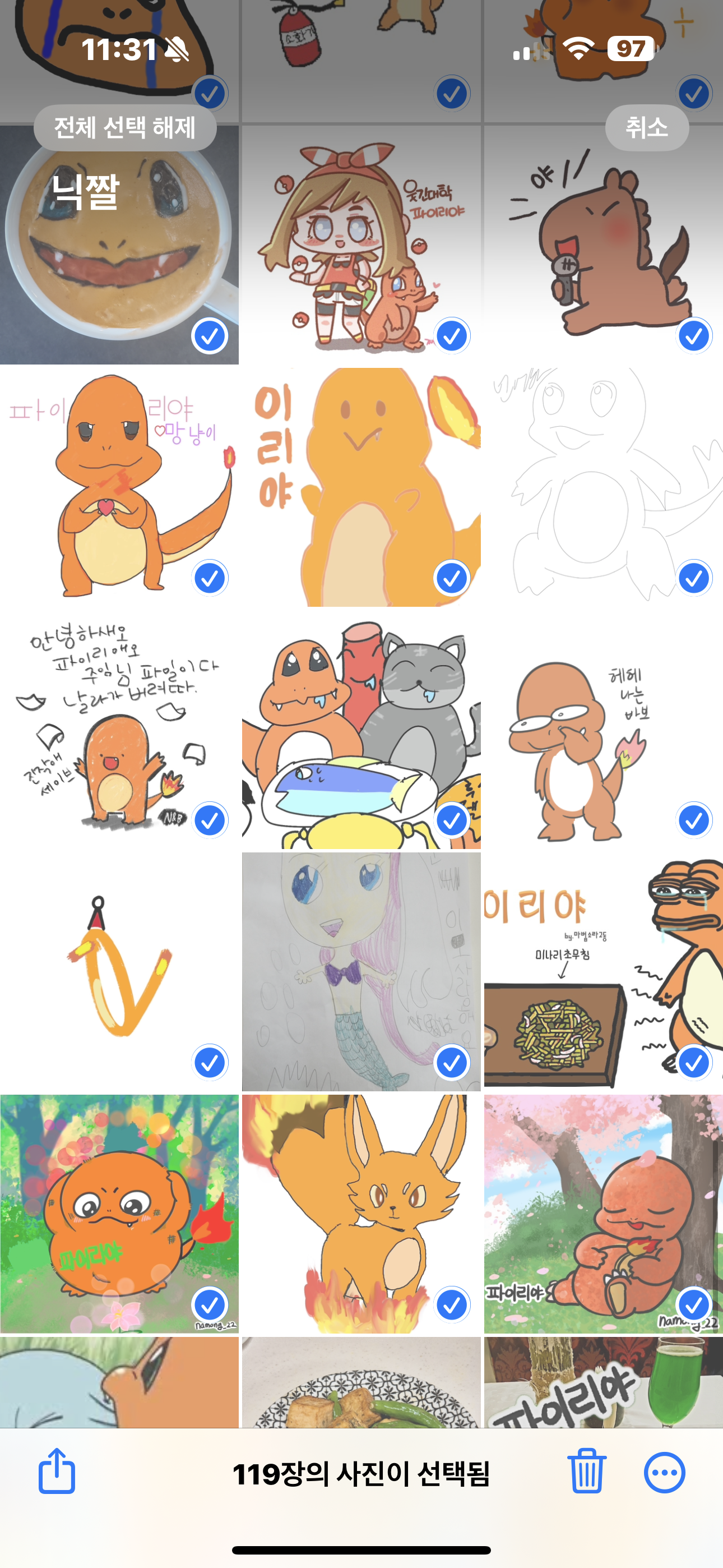
Task: Deselect the round Charmander in forest picture
Action: coord(119,1214)
